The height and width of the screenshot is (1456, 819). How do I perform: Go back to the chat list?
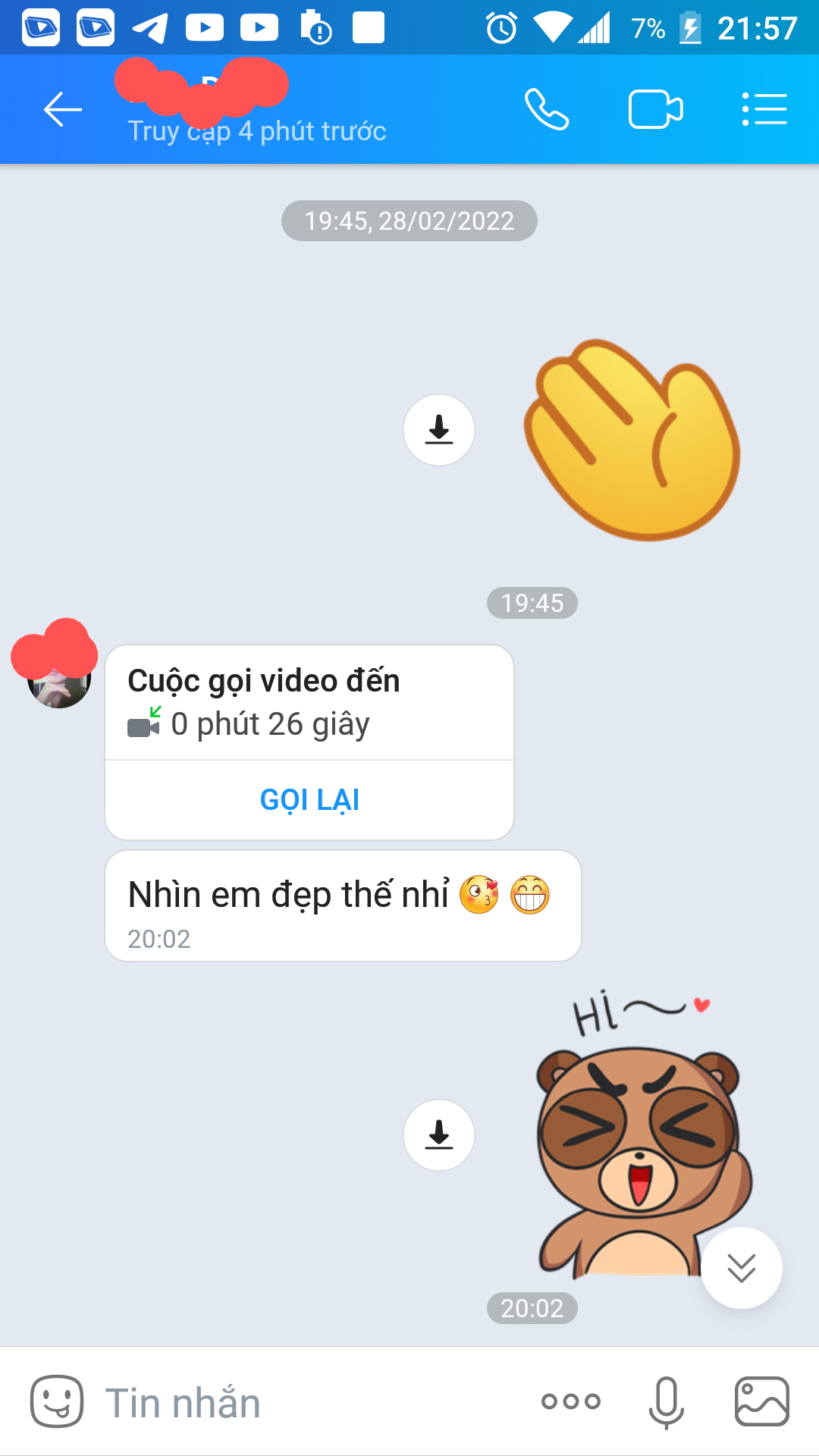[x=63, y=110]
